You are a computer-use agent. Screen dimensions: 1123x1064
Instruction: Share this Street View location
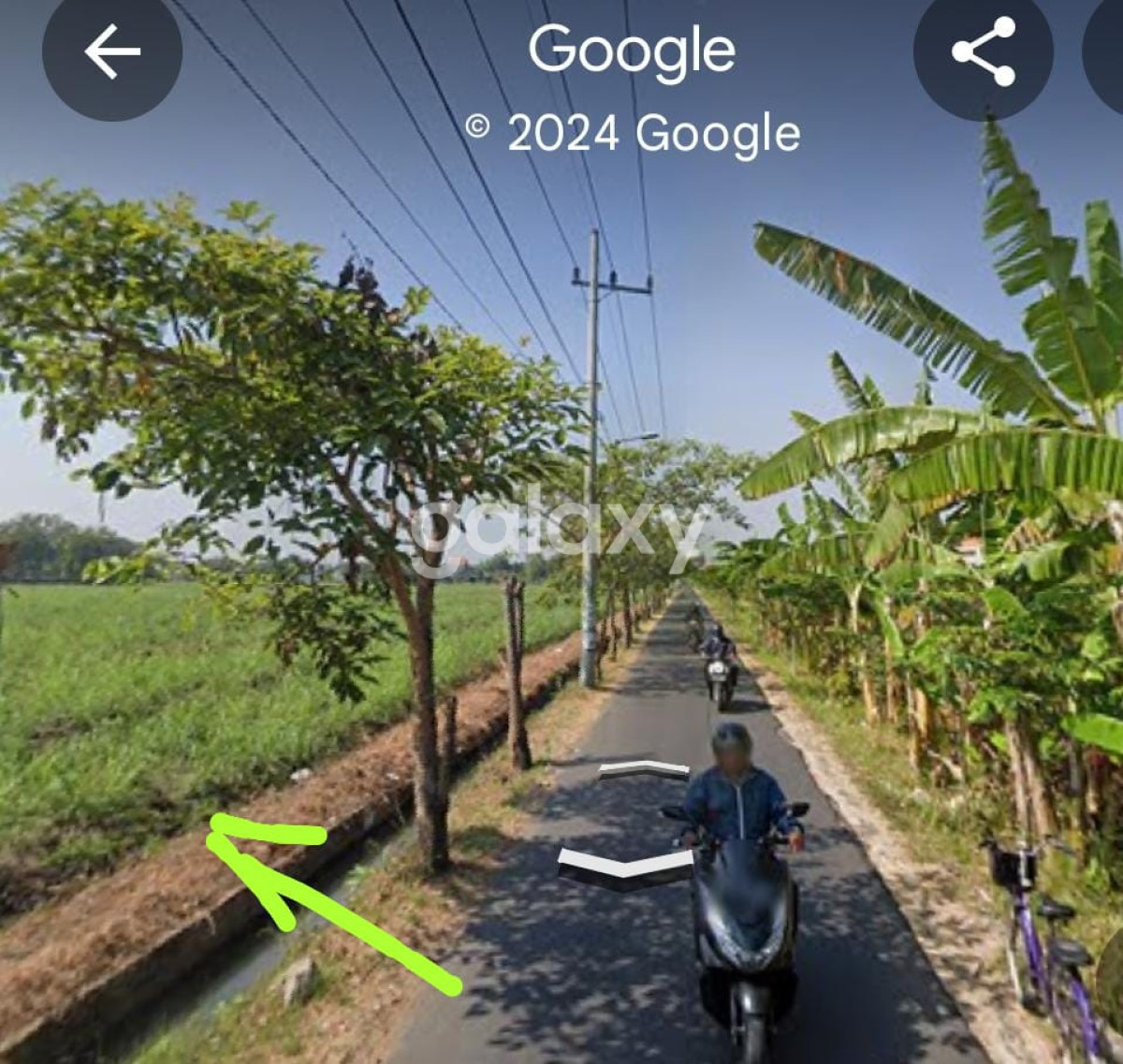click(983, 51)
